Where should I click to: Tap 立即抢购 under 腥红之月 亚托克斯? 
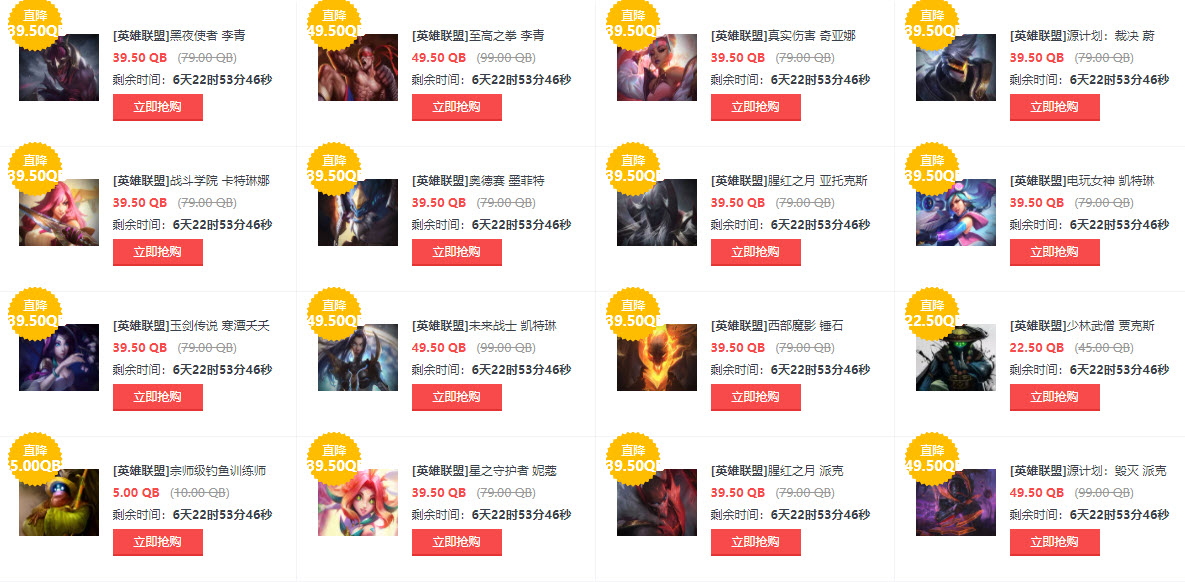755,252
